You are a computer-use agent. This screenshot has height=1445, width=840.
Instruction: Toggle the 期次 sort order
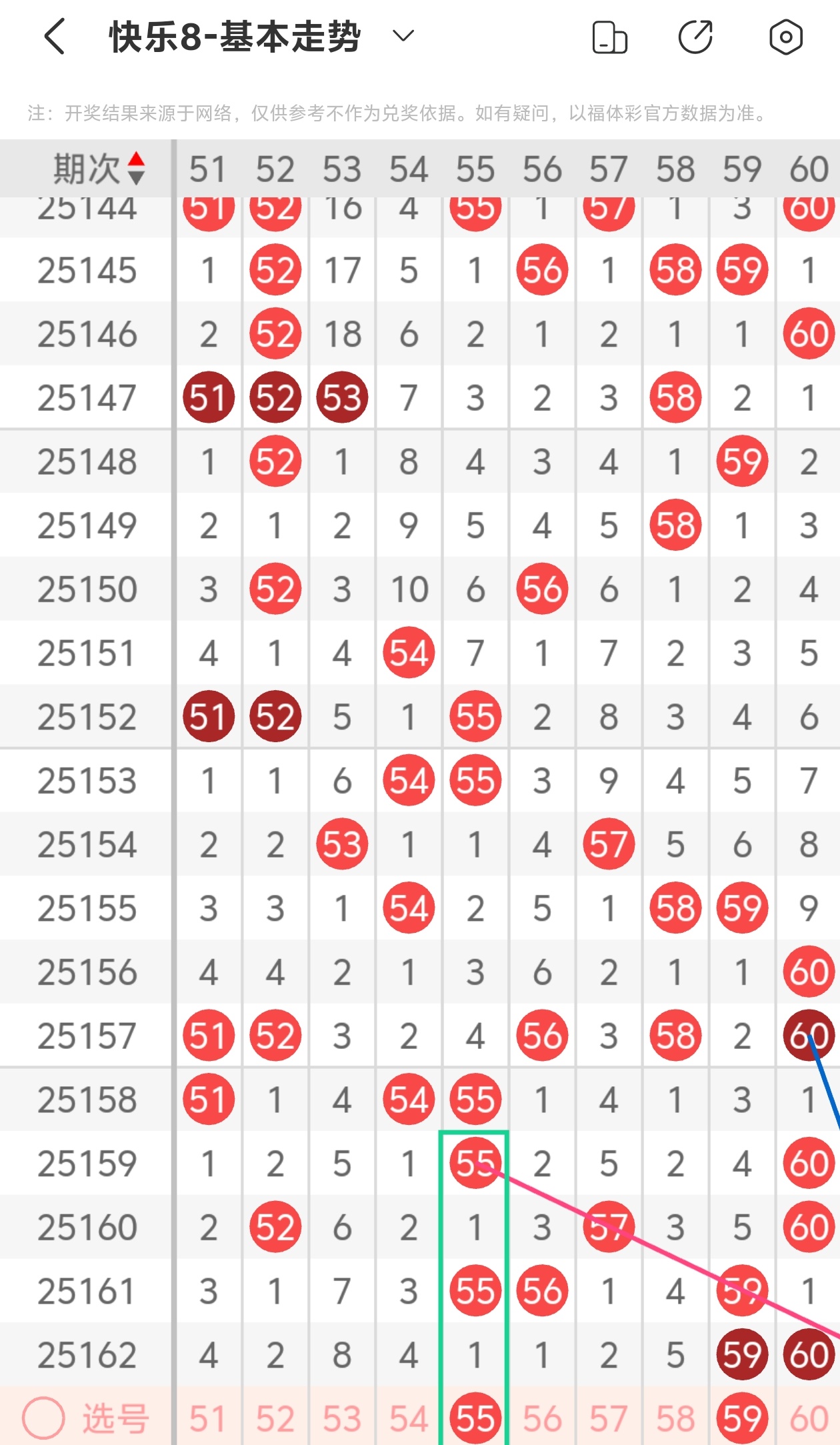point(99,168)
